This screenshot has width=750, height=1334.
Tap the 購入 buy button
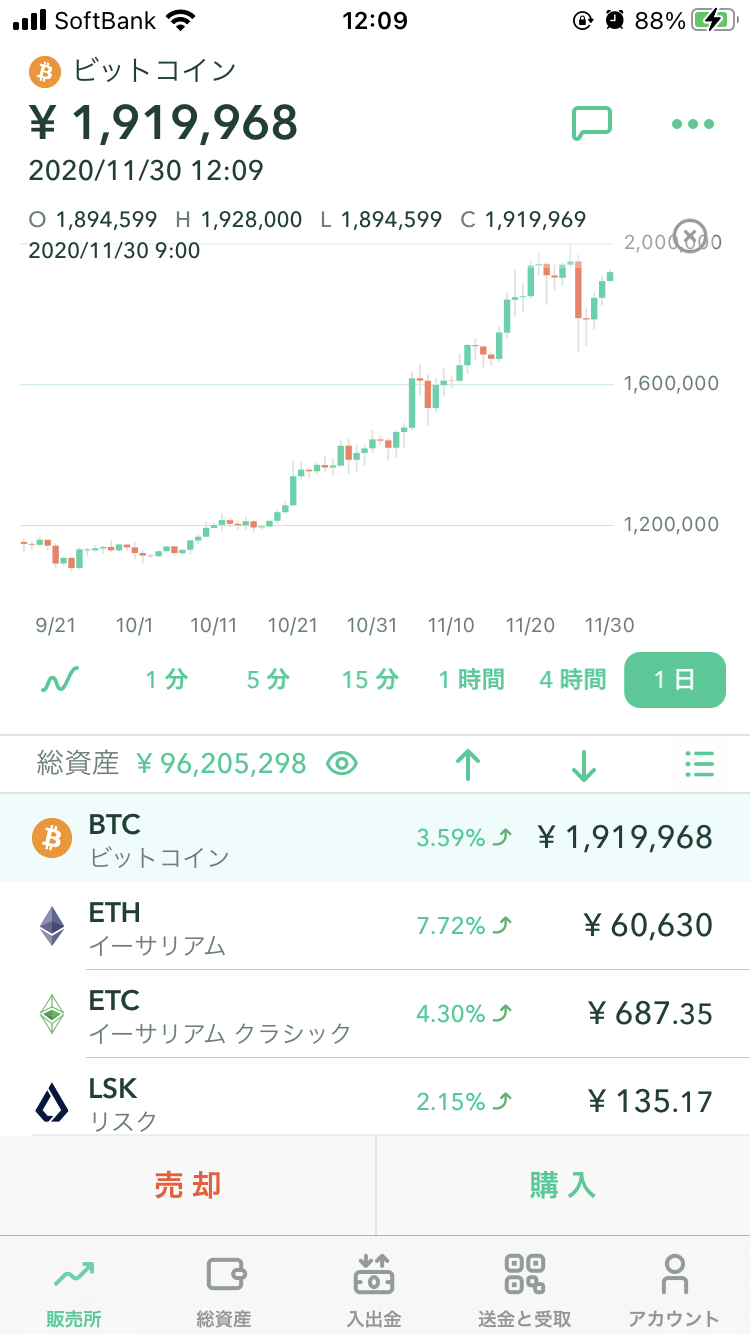click(563, 1185)
